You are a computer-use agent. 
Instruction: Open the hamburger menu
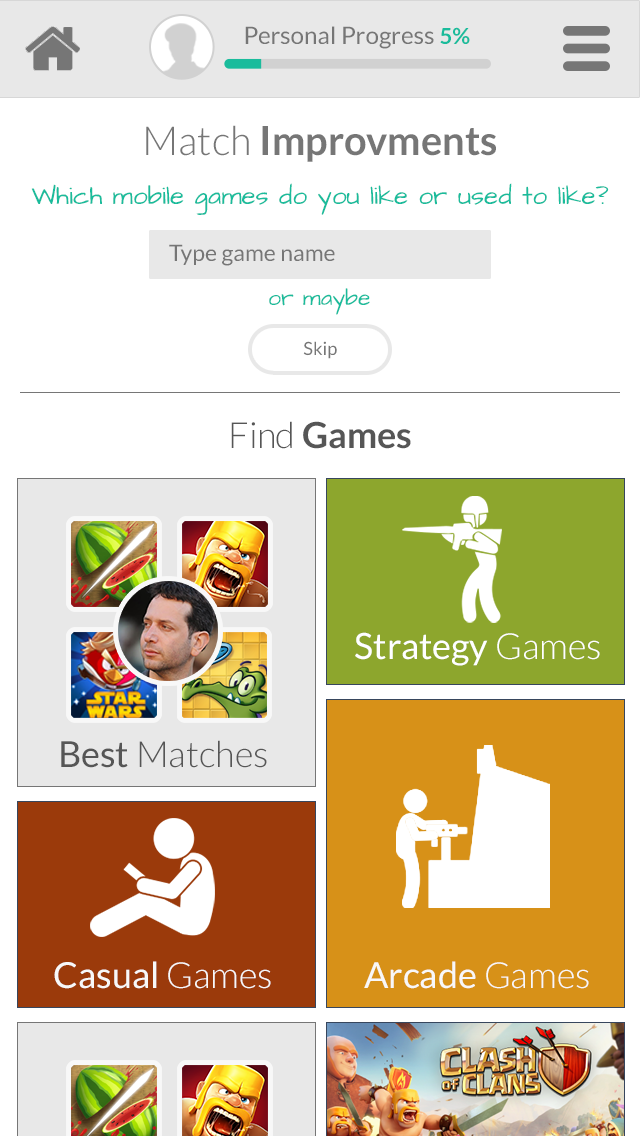(586, 48)
